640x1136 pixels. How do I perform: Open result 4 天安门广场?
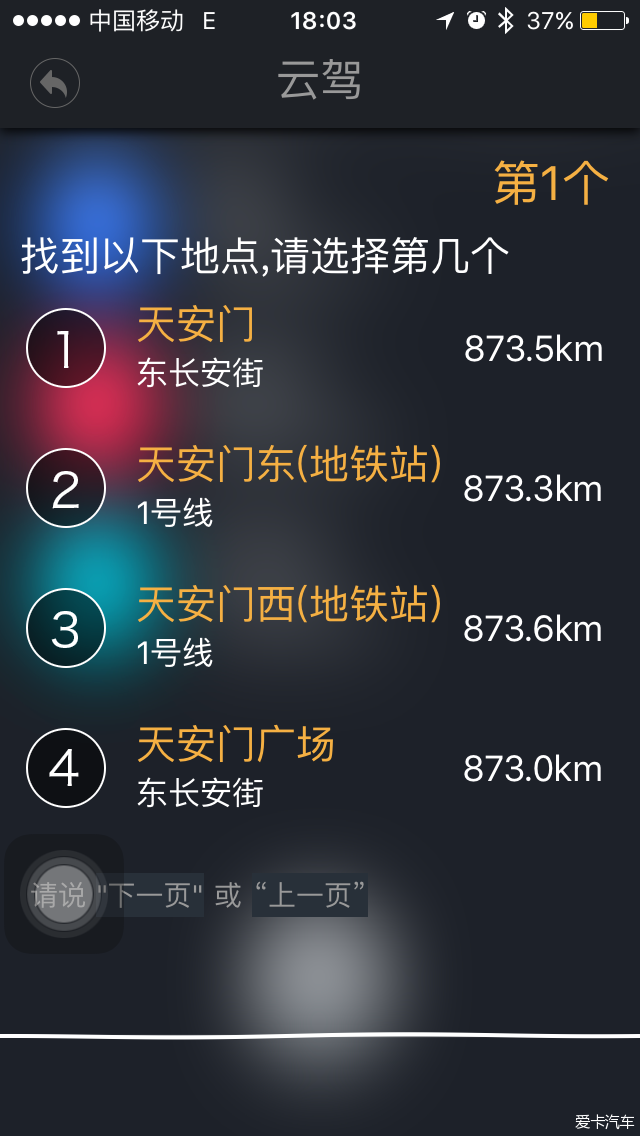point(320,768)
